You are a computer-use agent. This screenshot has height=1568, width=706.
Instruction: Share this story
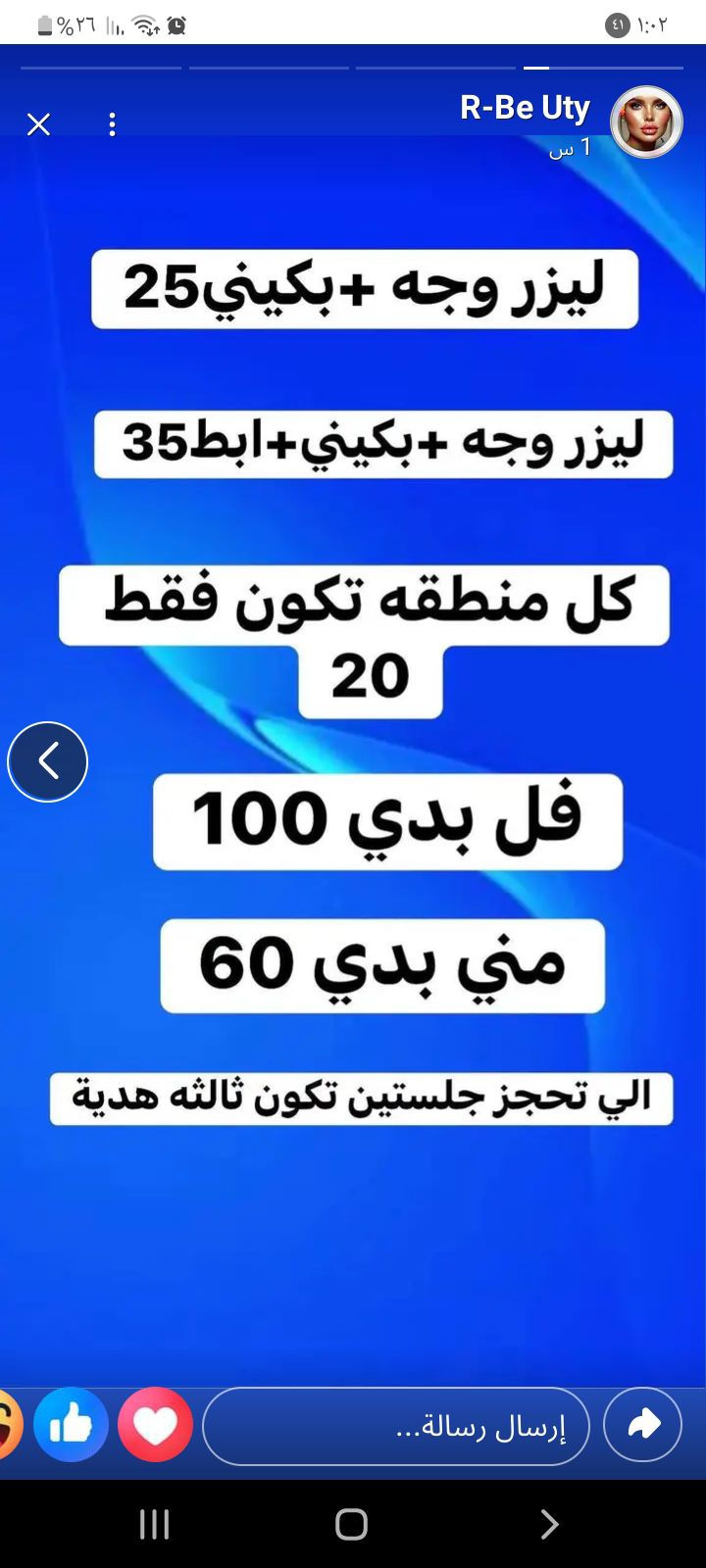coord(643,1424)
